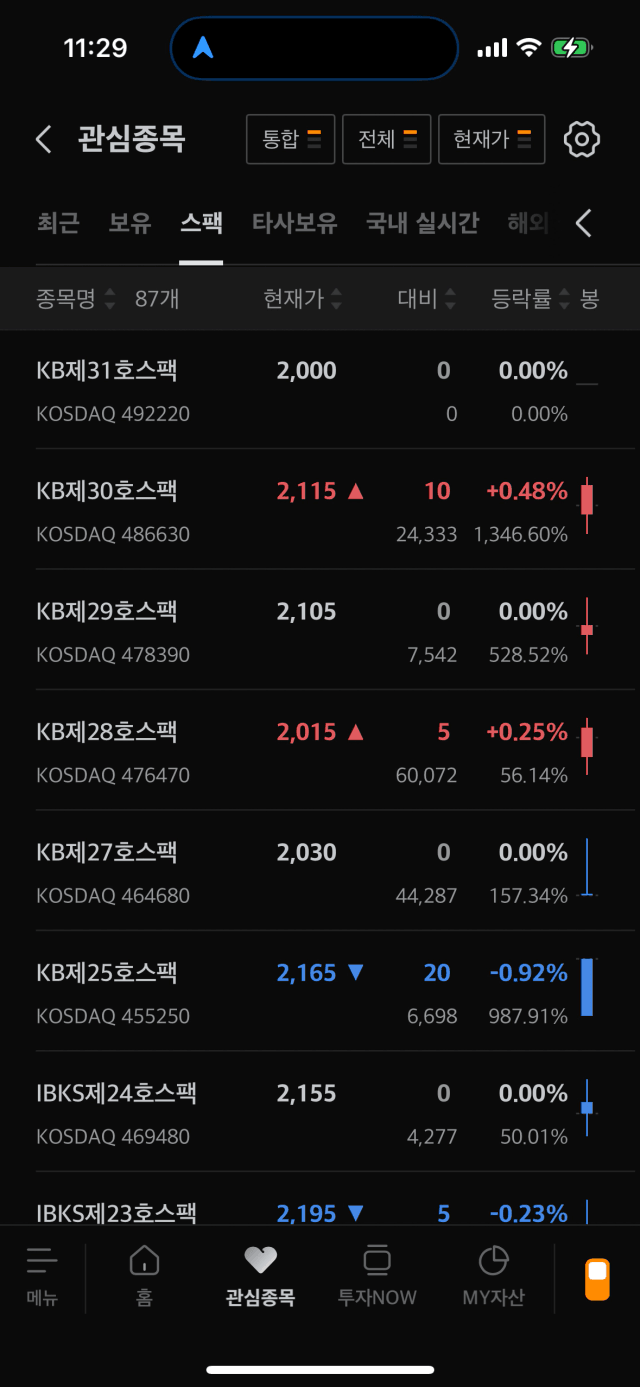Open IBKS제24호스팩 stock details
Image resolution: width=640 pixels, height=1387 pixels.
[320, 1112]
